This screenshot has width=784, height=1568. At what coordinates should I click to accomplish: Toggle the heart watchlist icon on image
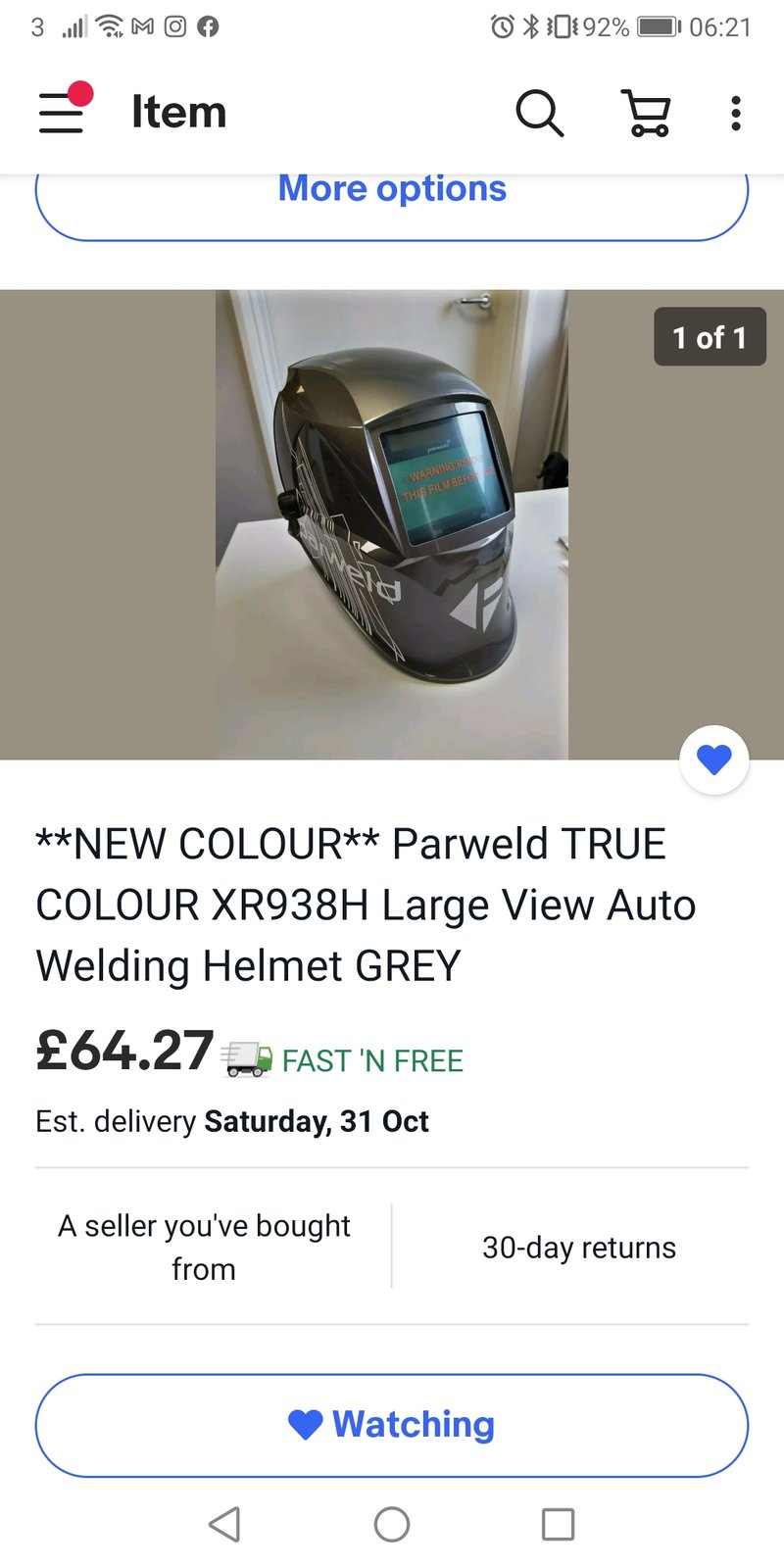[x=714, y=759]
